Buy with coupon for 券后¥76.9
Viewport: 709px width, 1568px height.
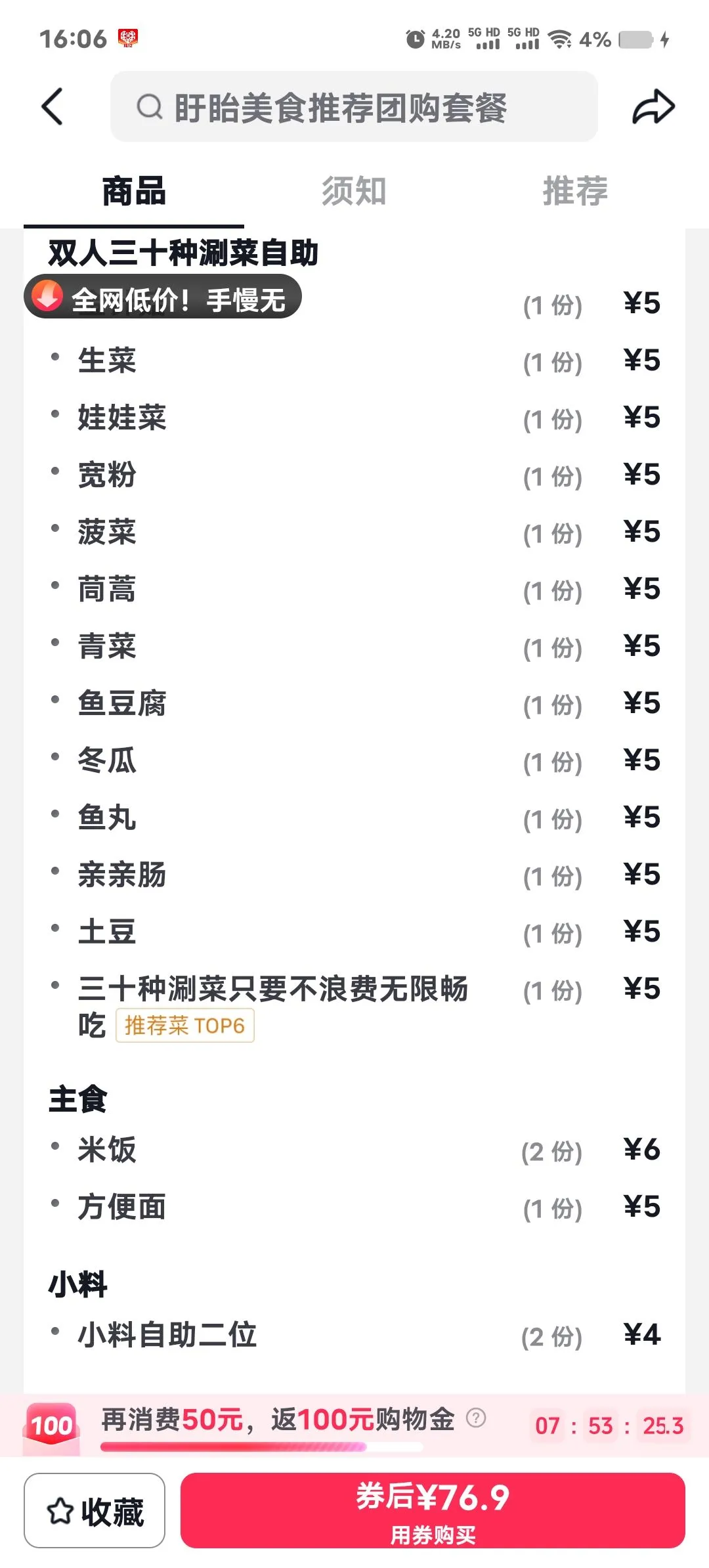(433, 1510)
